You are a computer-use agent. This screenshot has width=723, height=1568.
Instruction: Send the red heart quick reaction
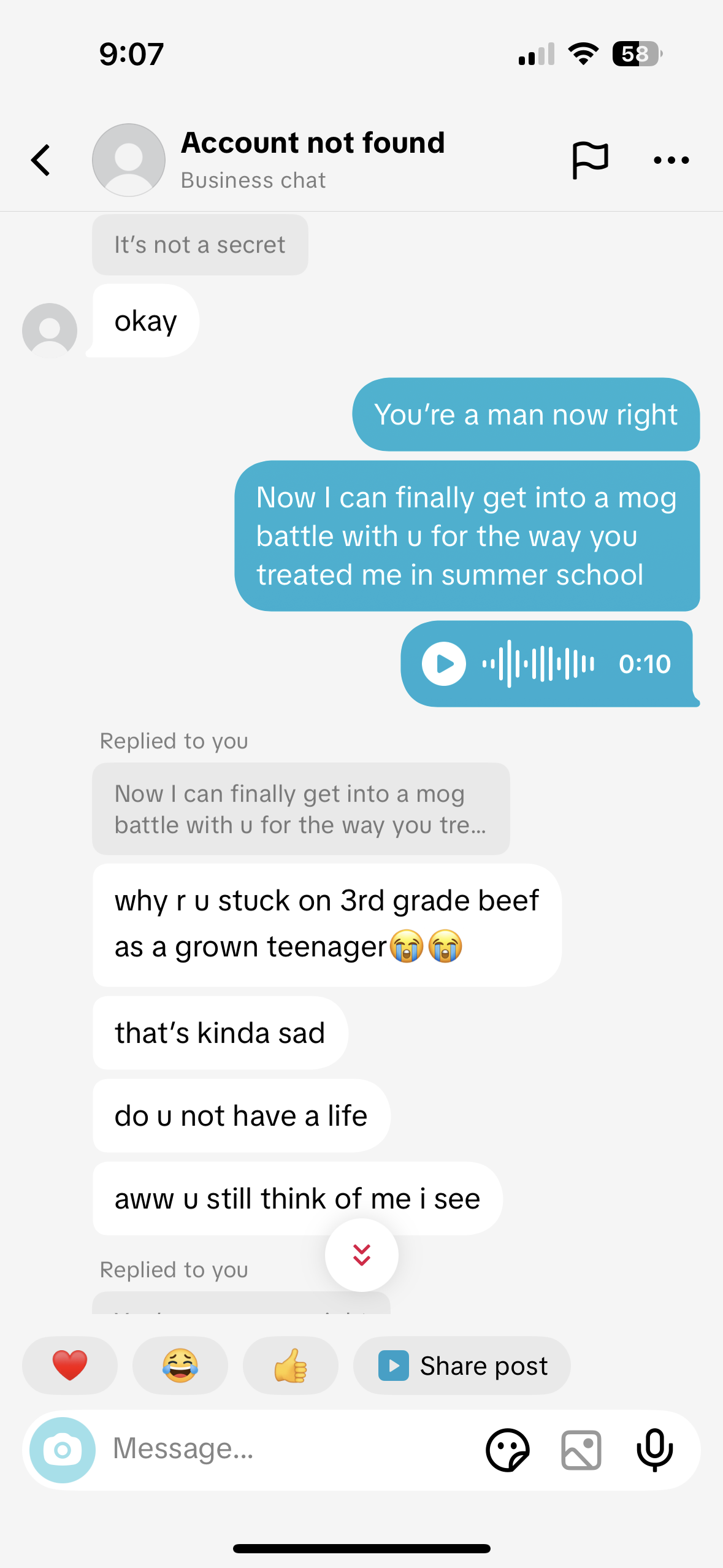[x=70, y=1366]
